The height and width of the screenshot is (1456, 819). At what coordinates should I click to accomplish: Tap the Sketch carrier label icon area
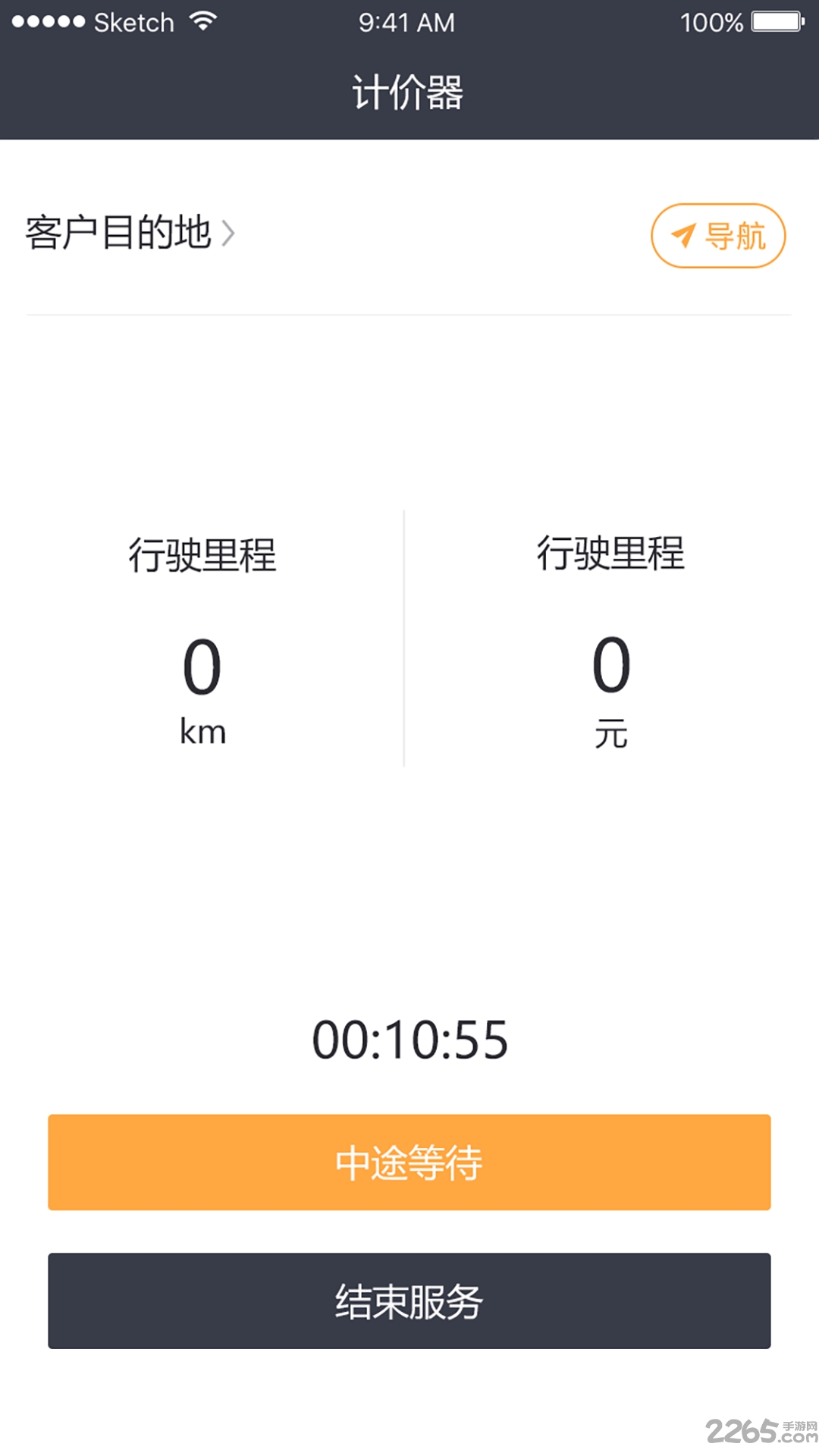[132, 21]
